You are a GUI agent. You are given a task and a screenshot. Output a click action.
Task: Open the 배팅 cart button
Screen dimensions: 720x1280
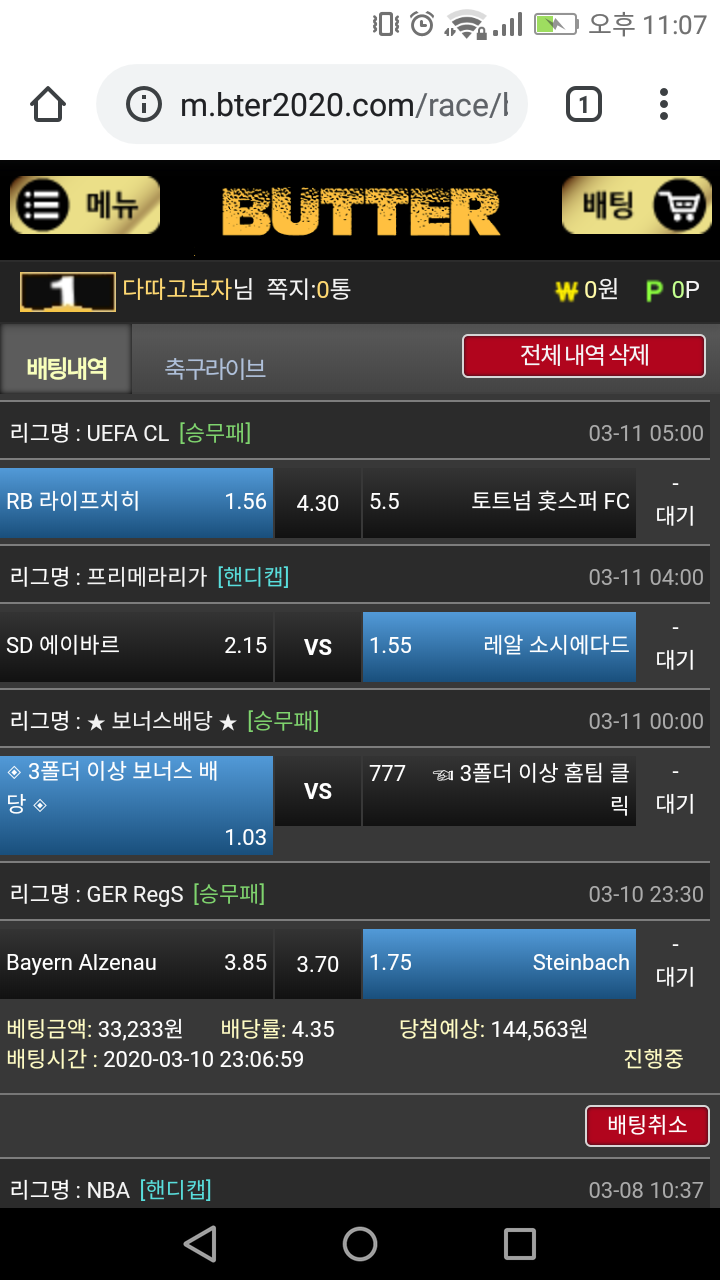tap(636, 206)
